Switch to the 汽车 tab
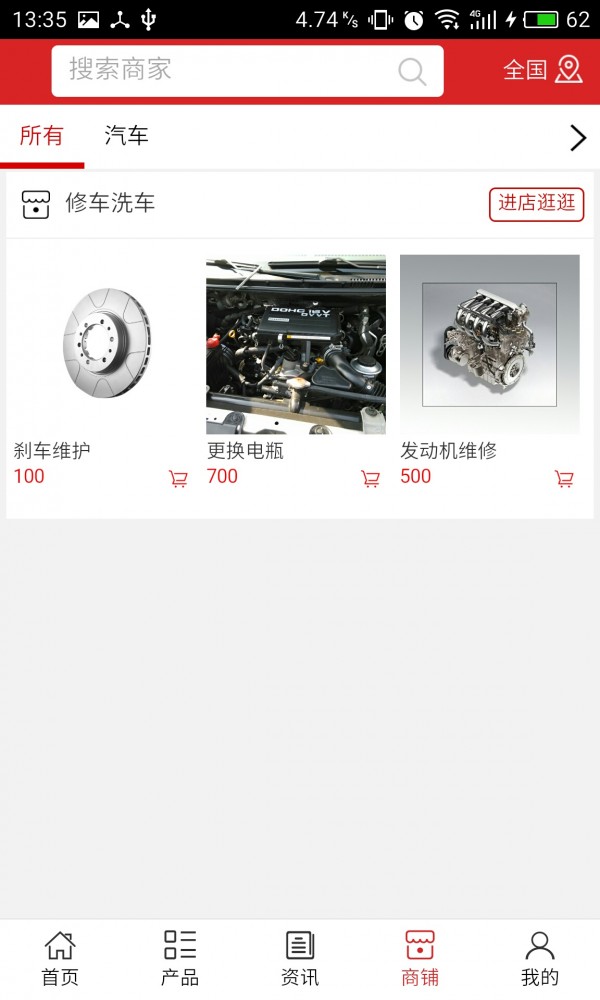Image resolution: width=600 pixels, height=1000 pixels. [127, 136]
